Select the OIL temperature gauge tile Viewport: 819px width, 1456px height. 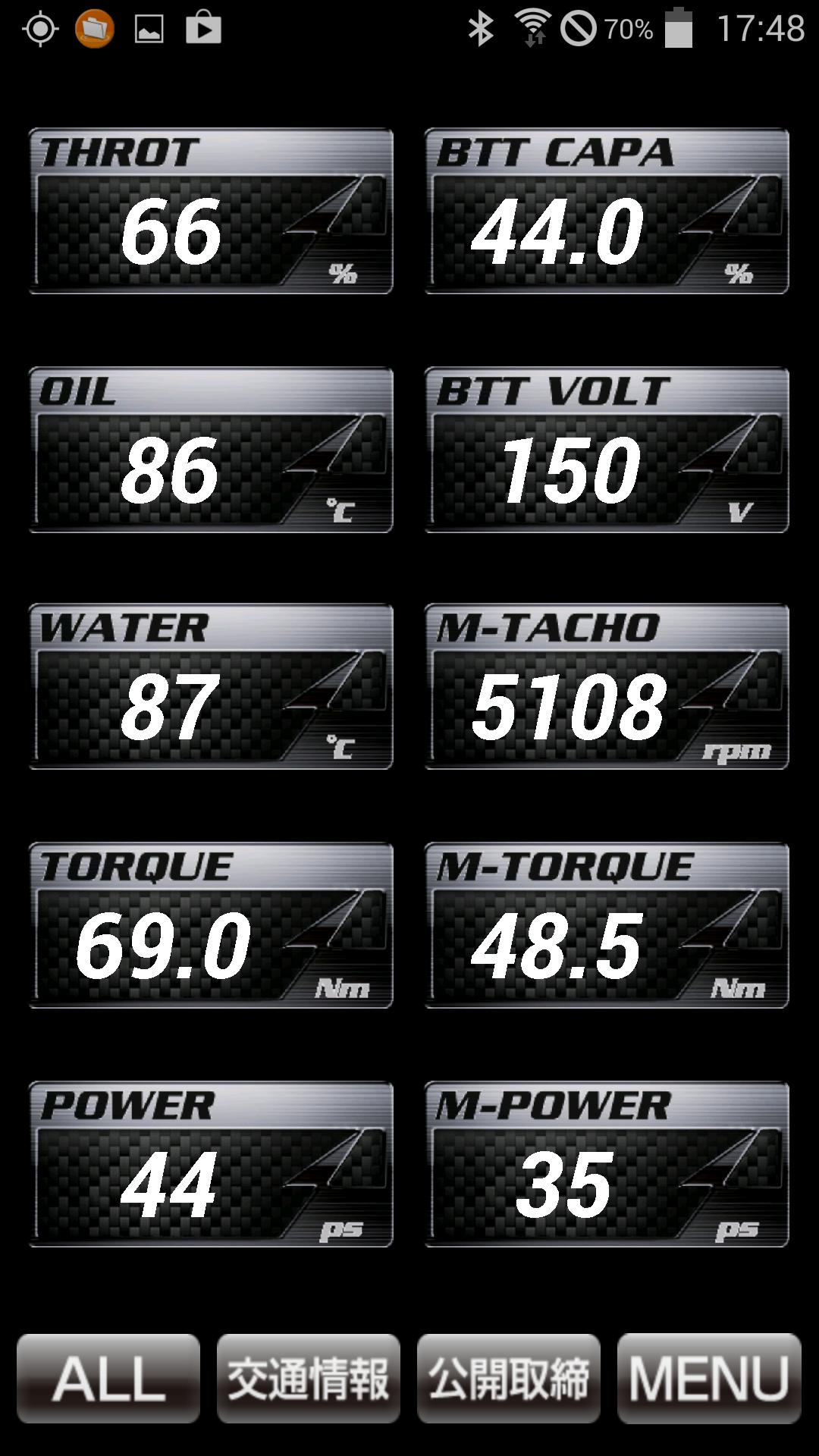click(x=211, y=450)
